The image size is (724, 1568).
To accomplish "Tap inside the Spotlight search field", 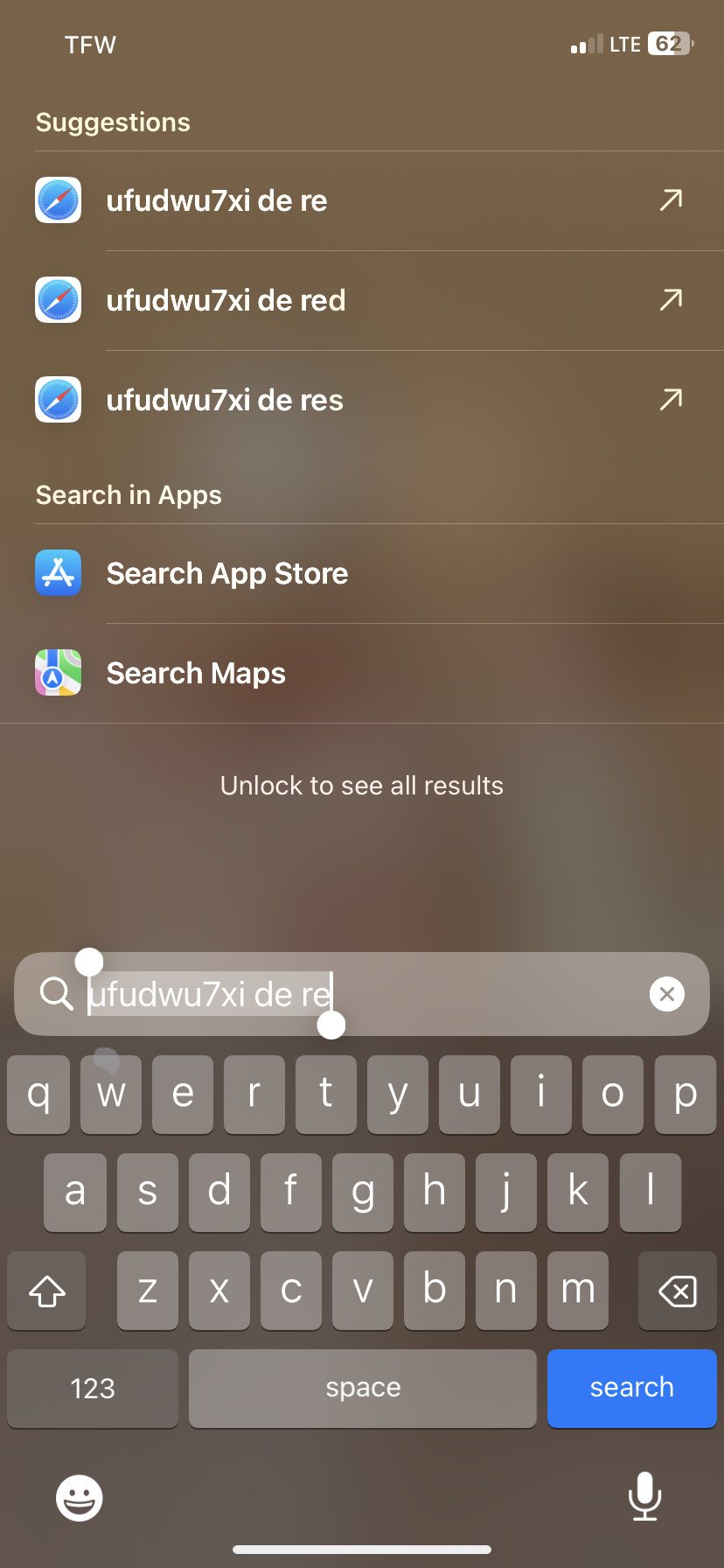I will (362, 994).
